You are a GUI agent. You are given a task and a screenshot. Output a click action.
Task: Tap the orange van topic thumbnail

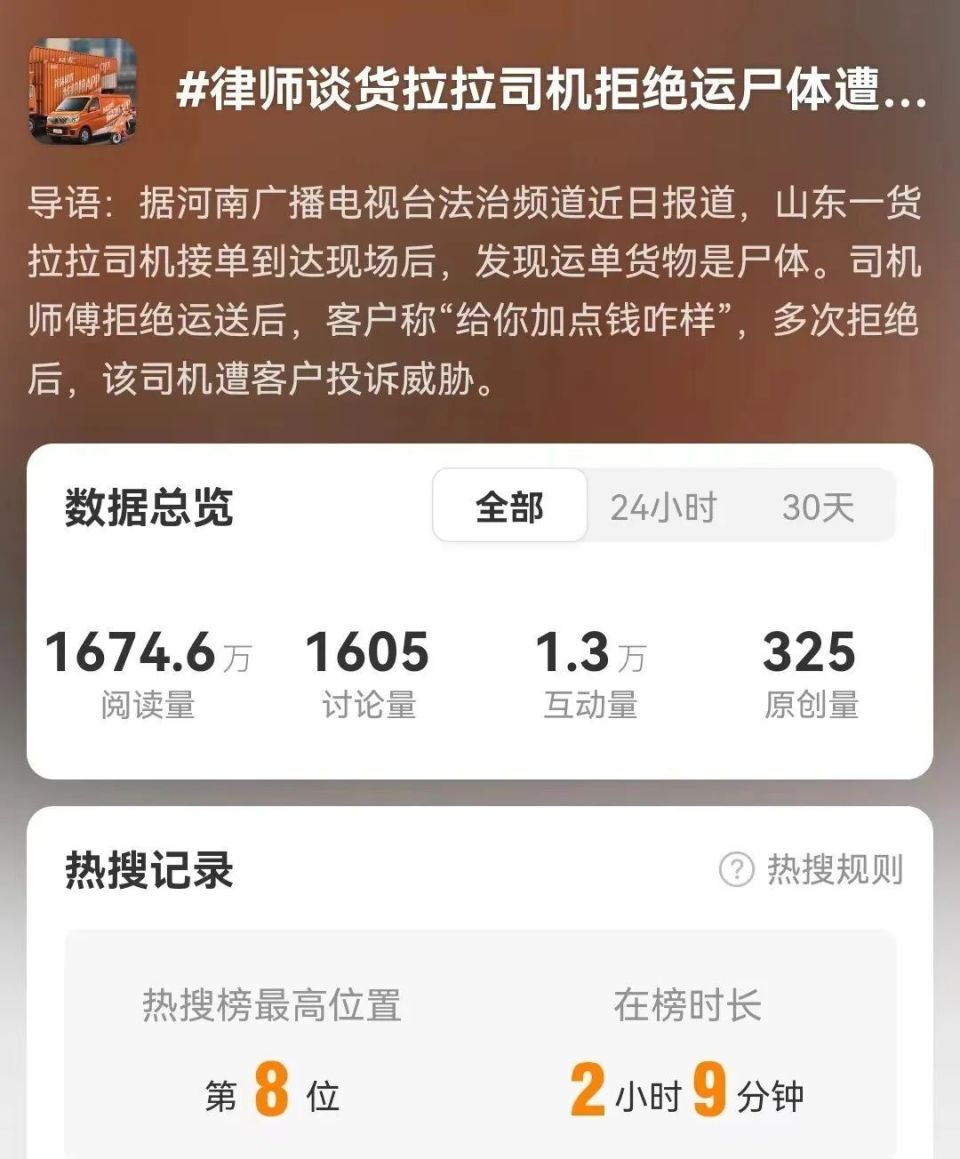coord(82,91)
